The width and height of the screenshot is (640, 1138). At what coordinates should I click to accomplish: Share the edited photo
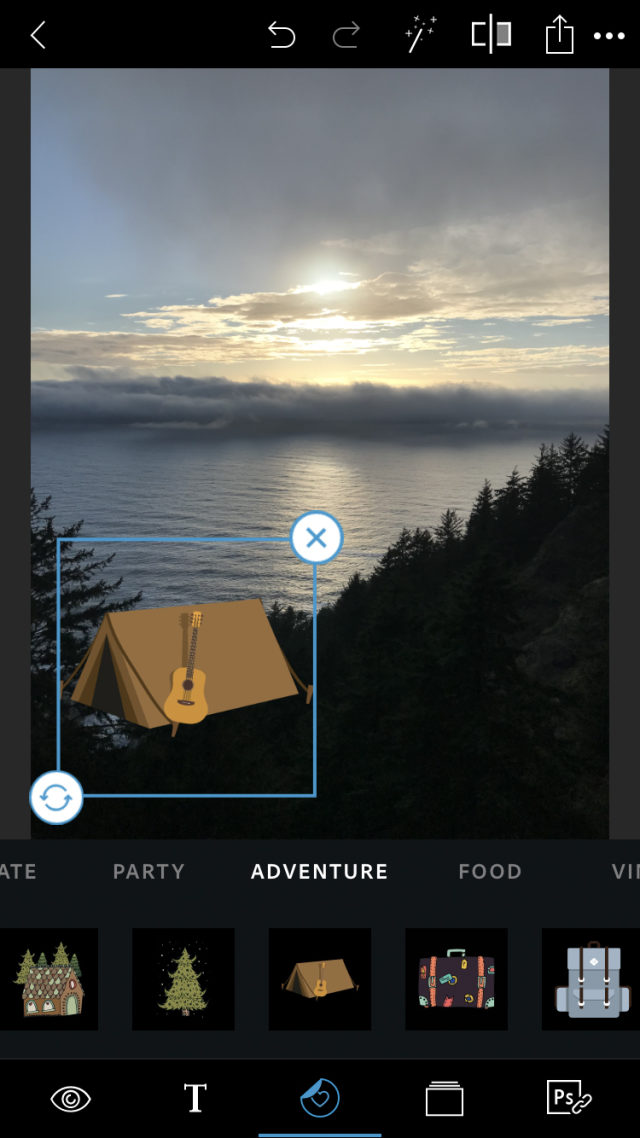pos(559,36)
